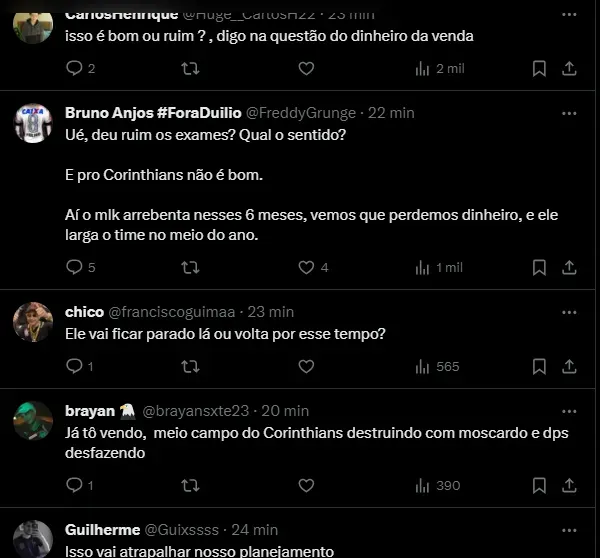This screenshot has width=600, height=558.
Task: Open more options on Guilherme's tweet
Action: click(569, 529)
